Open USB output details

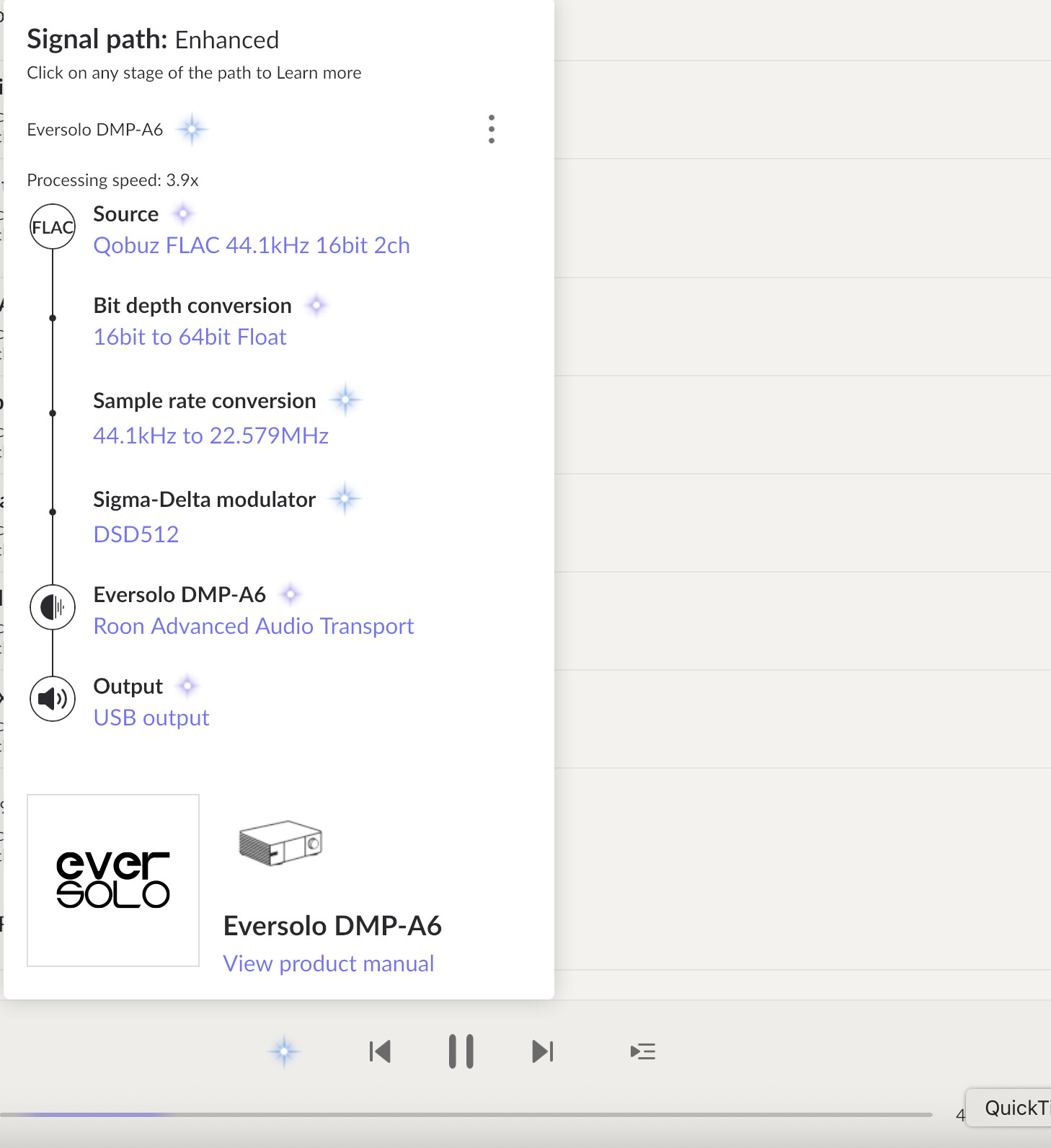pyautogui.click(x=151, y=718)
